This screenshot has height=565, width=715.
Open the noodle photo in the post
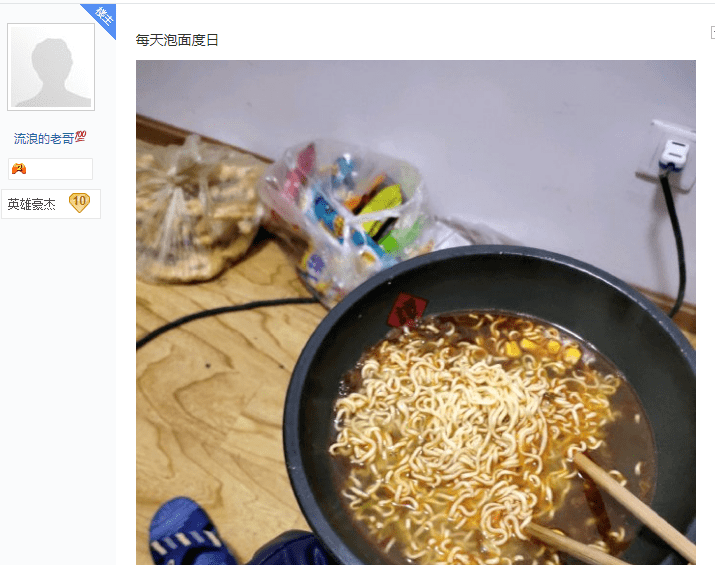pos(415,312)
